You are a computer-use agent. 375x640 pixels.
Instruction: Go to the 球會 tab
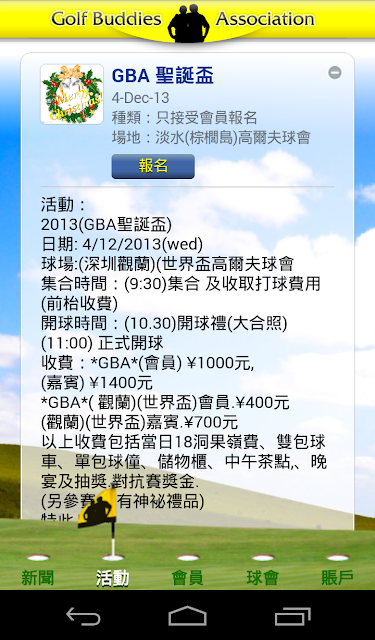[262, 578]
